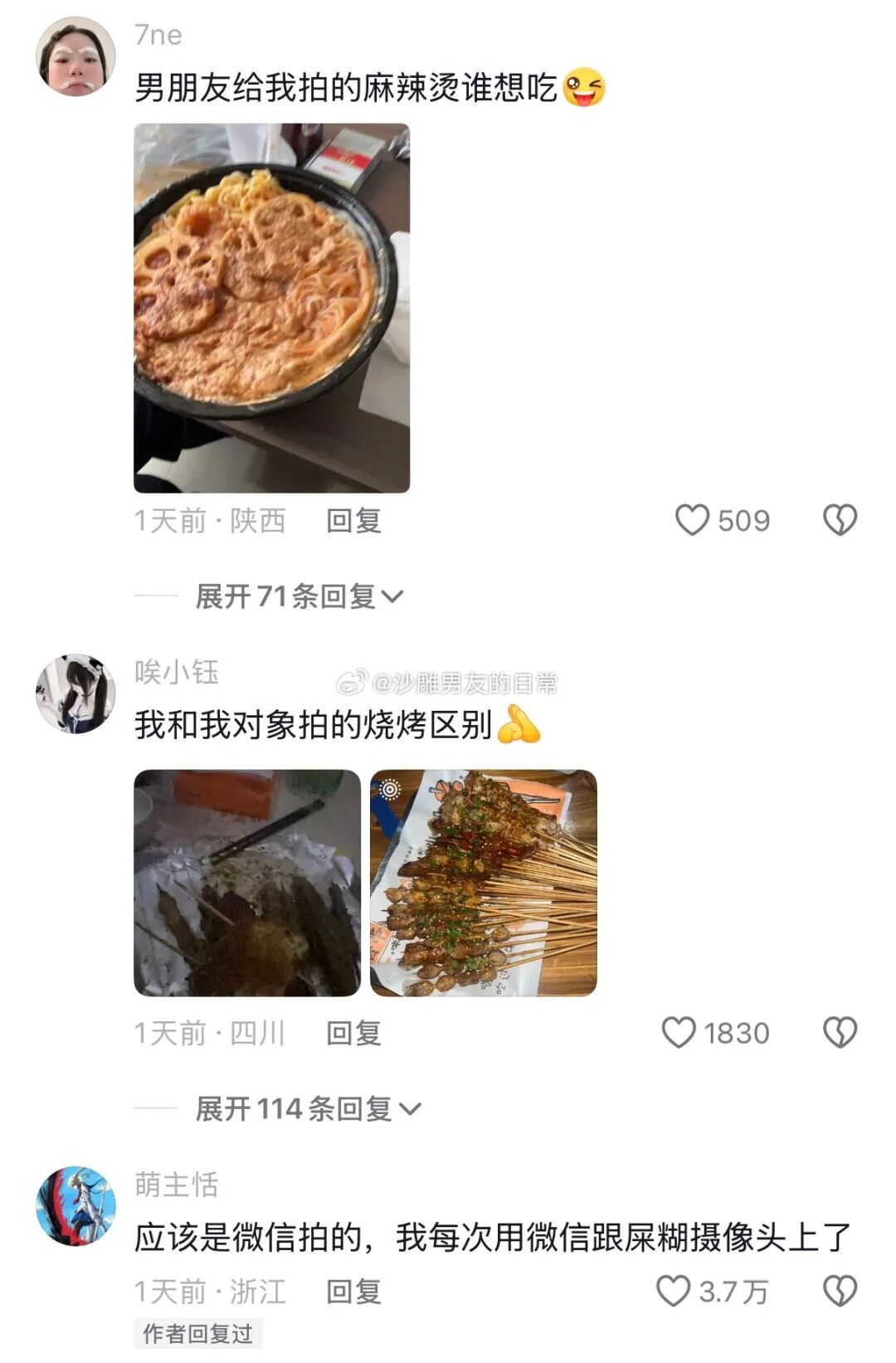Screen dimensions: 896x1363
Task: Open 唉小钰's dark barbecue photo
Action: pyautogui.click(x=247, y=883)
